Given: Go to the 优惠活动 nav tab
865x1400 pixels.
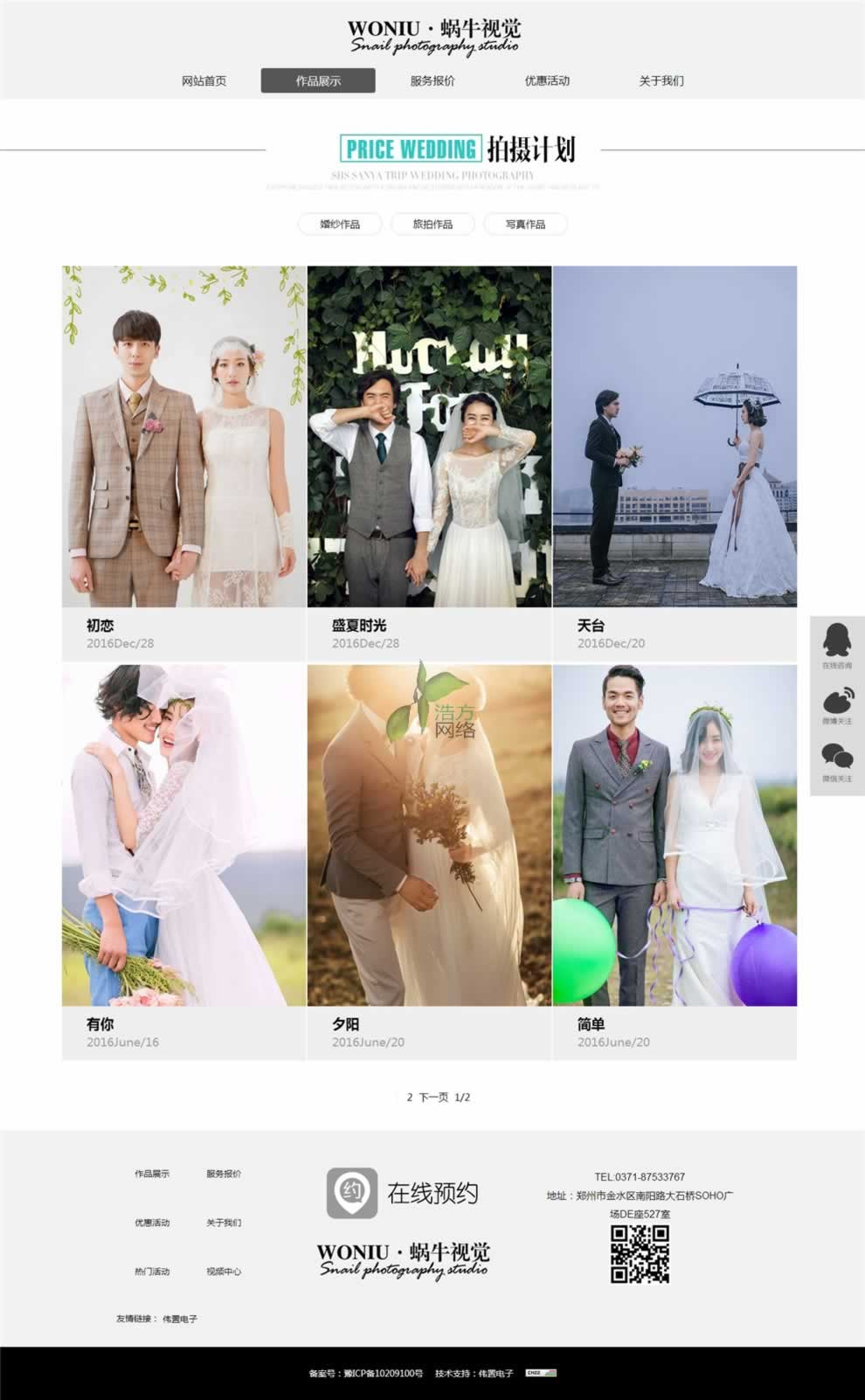Looking at the screenshot, I should tap(547, 80).
